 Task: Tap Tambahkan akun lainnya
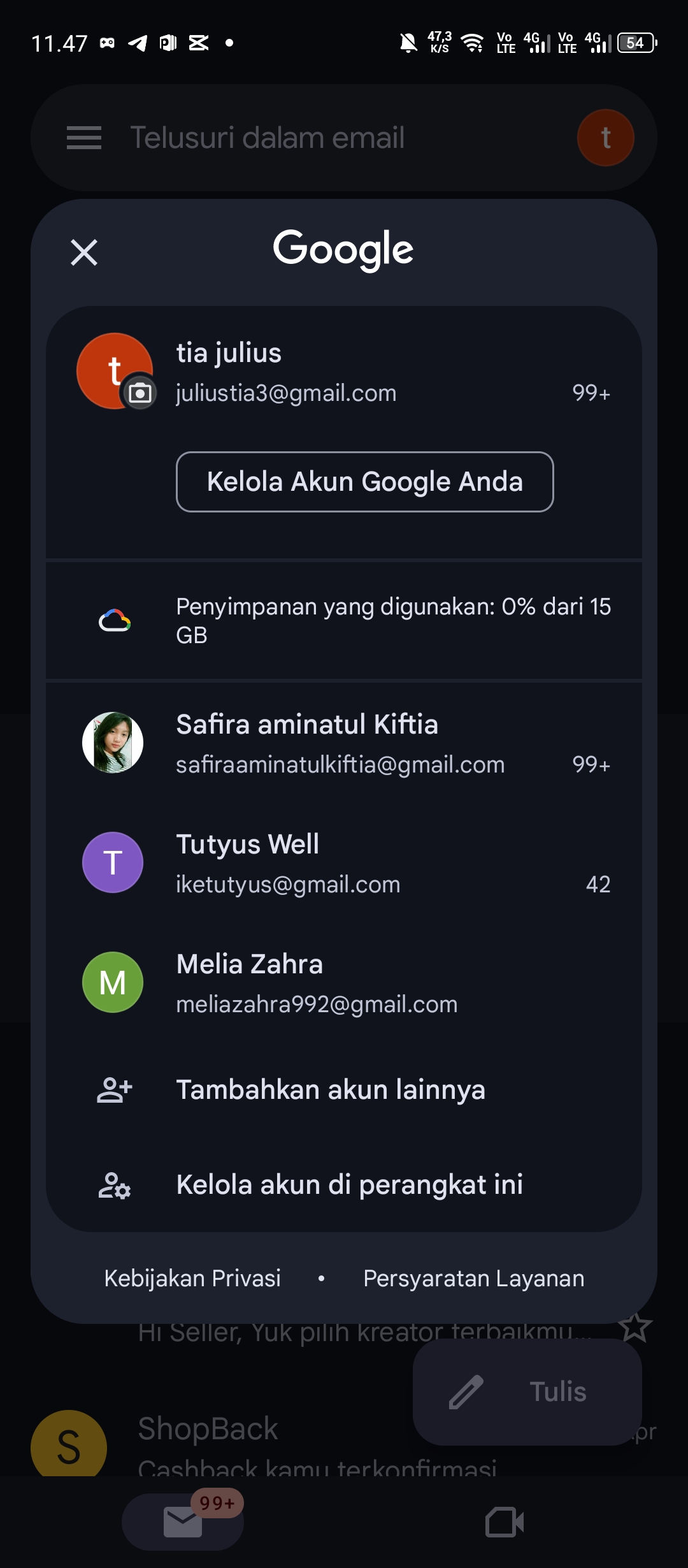tap(344, 1090)
